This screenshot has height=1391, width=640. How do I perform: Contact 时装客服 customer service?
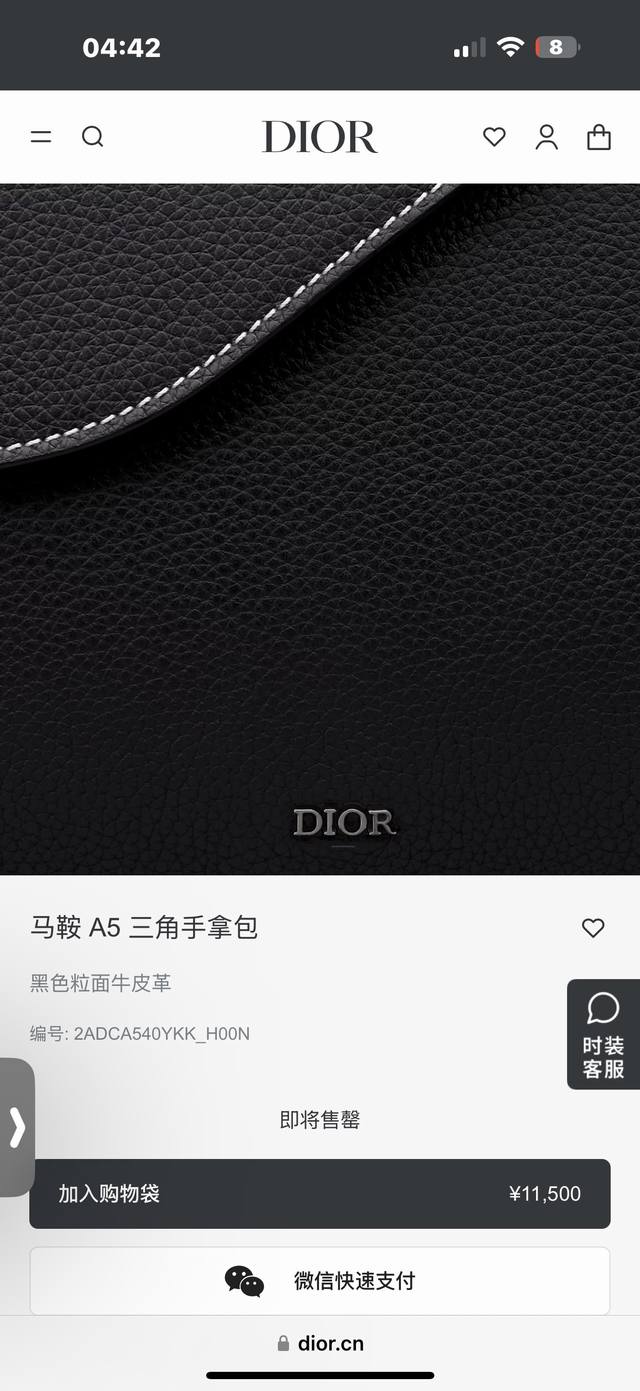coord(603,1034)
